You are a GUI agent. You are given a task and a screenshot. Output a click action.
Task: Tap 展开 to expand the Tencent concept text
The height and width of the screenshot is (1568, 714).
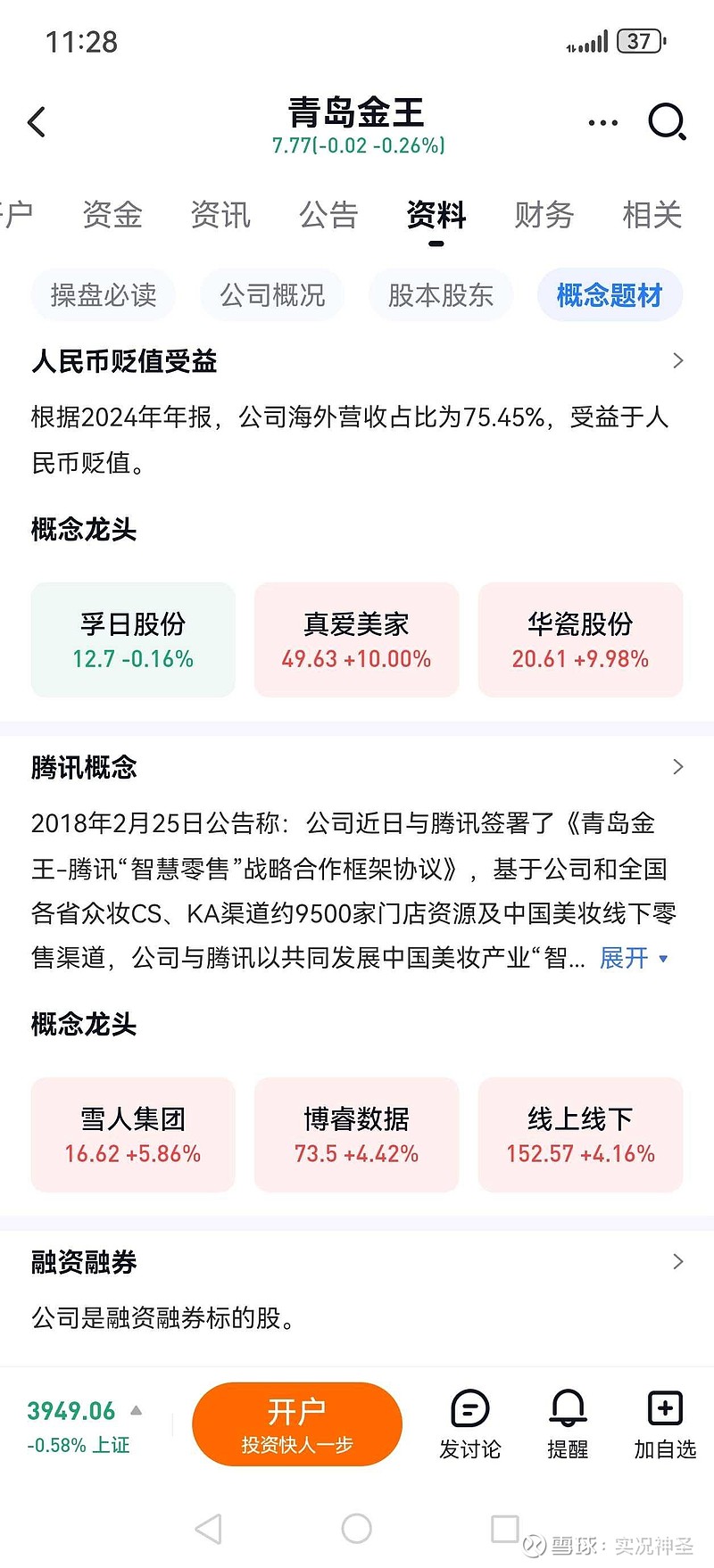(x=623, y=958)
